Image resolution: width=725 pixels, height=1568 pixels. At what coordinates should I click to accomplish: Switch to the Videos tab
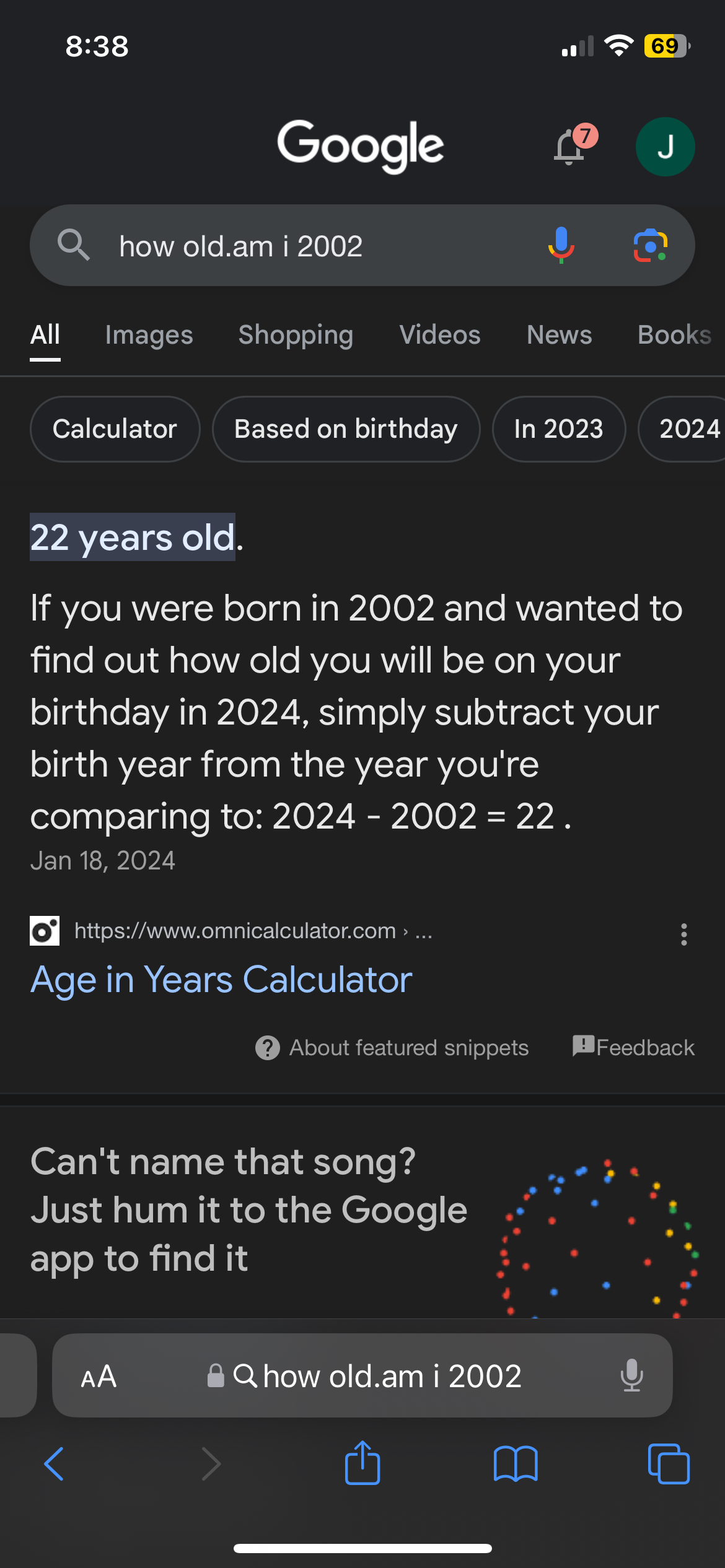(439, 335)
